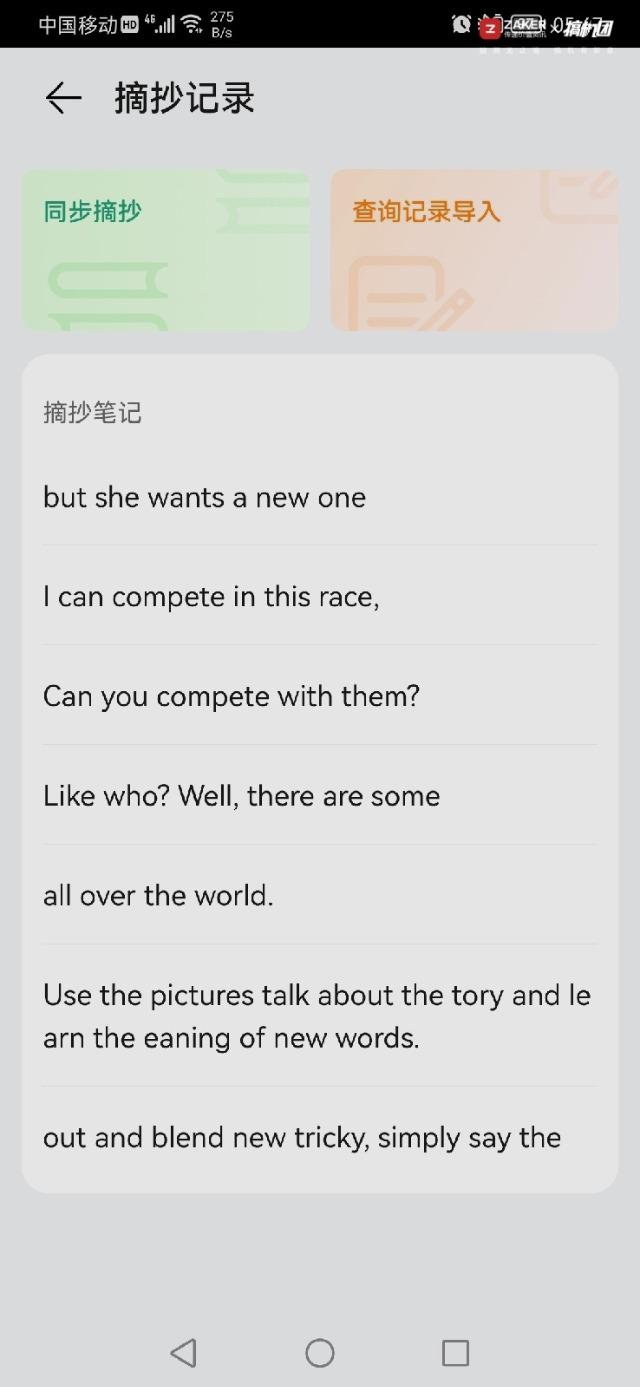
Task: Open the 同步摘抄 card
Action: (x=165, y=249)
